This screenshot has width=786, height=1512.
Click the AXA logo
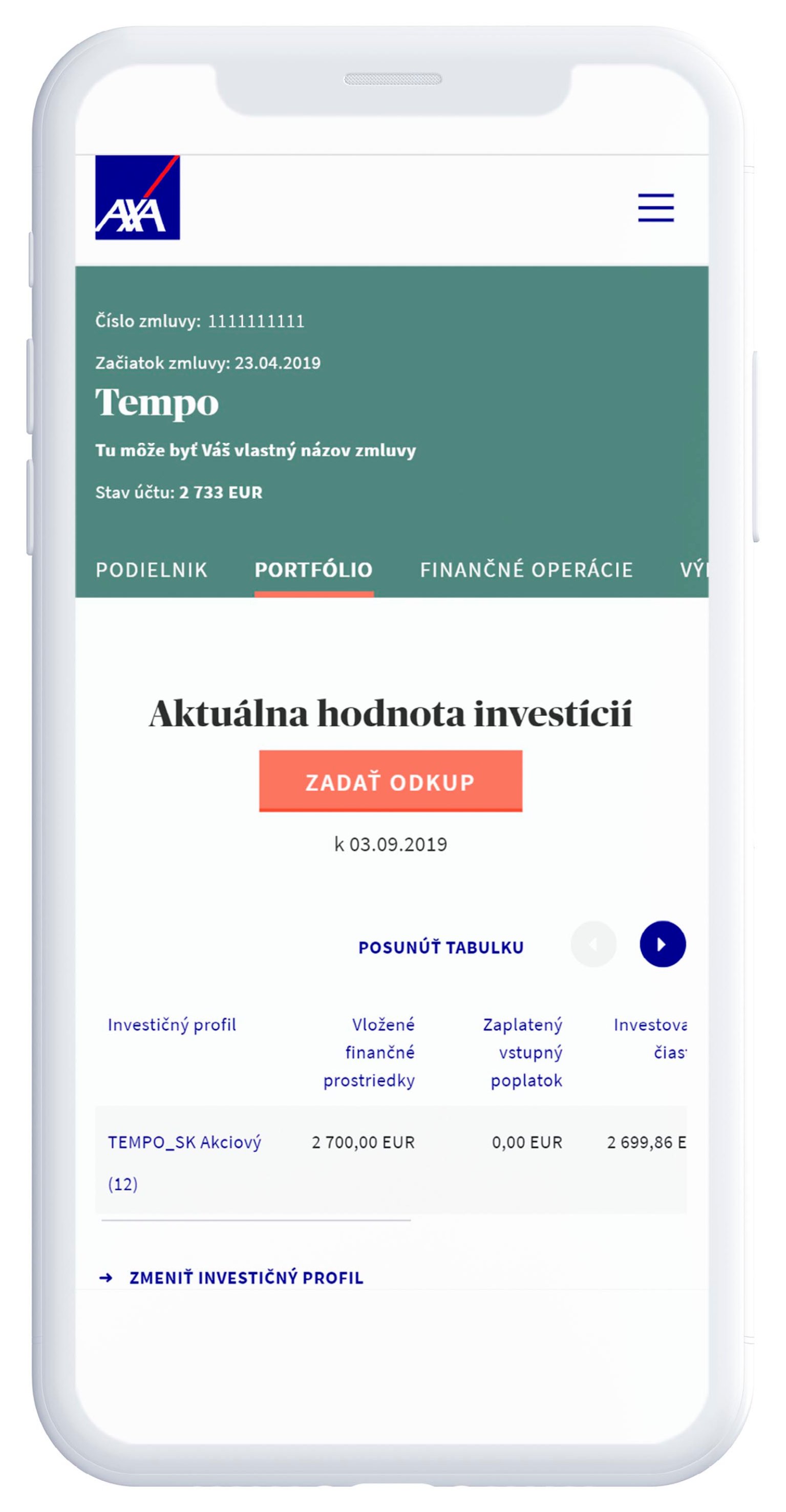137,199
